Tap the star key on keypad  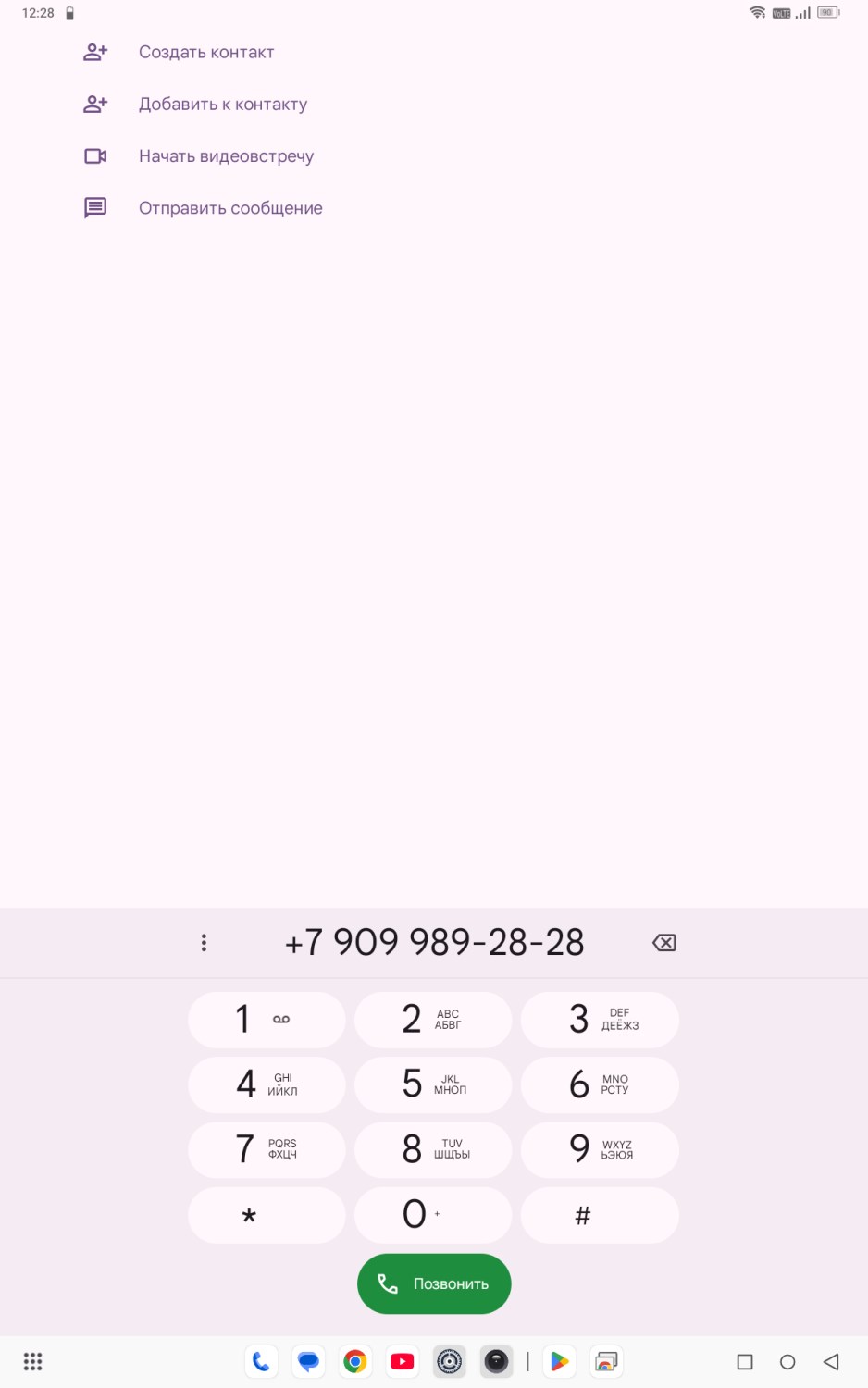(x=267, y=1215)
